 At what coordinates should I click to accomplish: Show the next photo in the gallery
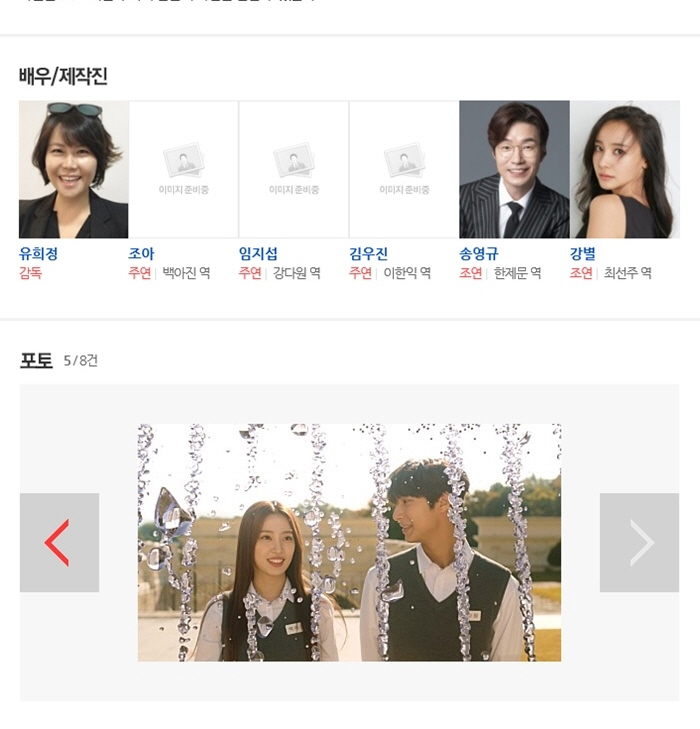tap(639, 543)
